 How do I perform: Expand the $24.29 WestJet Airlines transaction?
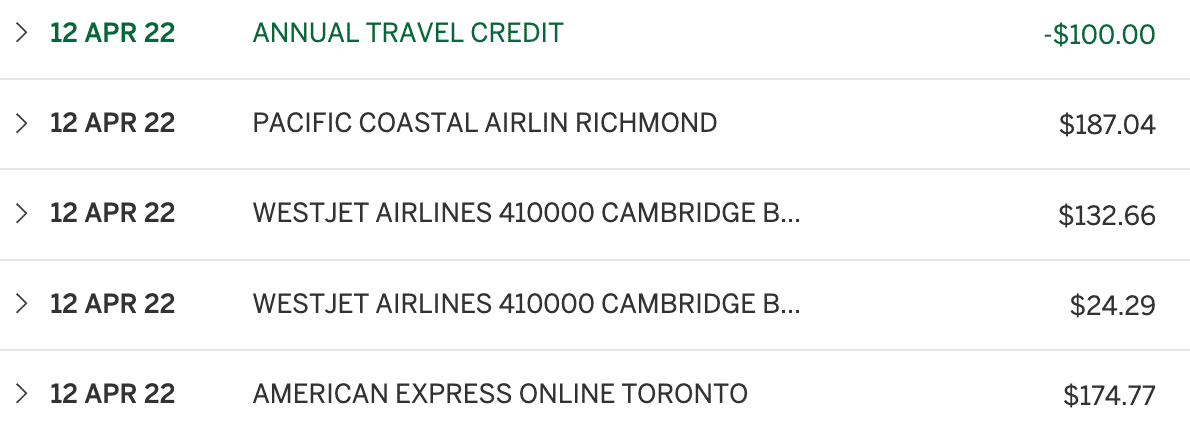click(22, 303)
